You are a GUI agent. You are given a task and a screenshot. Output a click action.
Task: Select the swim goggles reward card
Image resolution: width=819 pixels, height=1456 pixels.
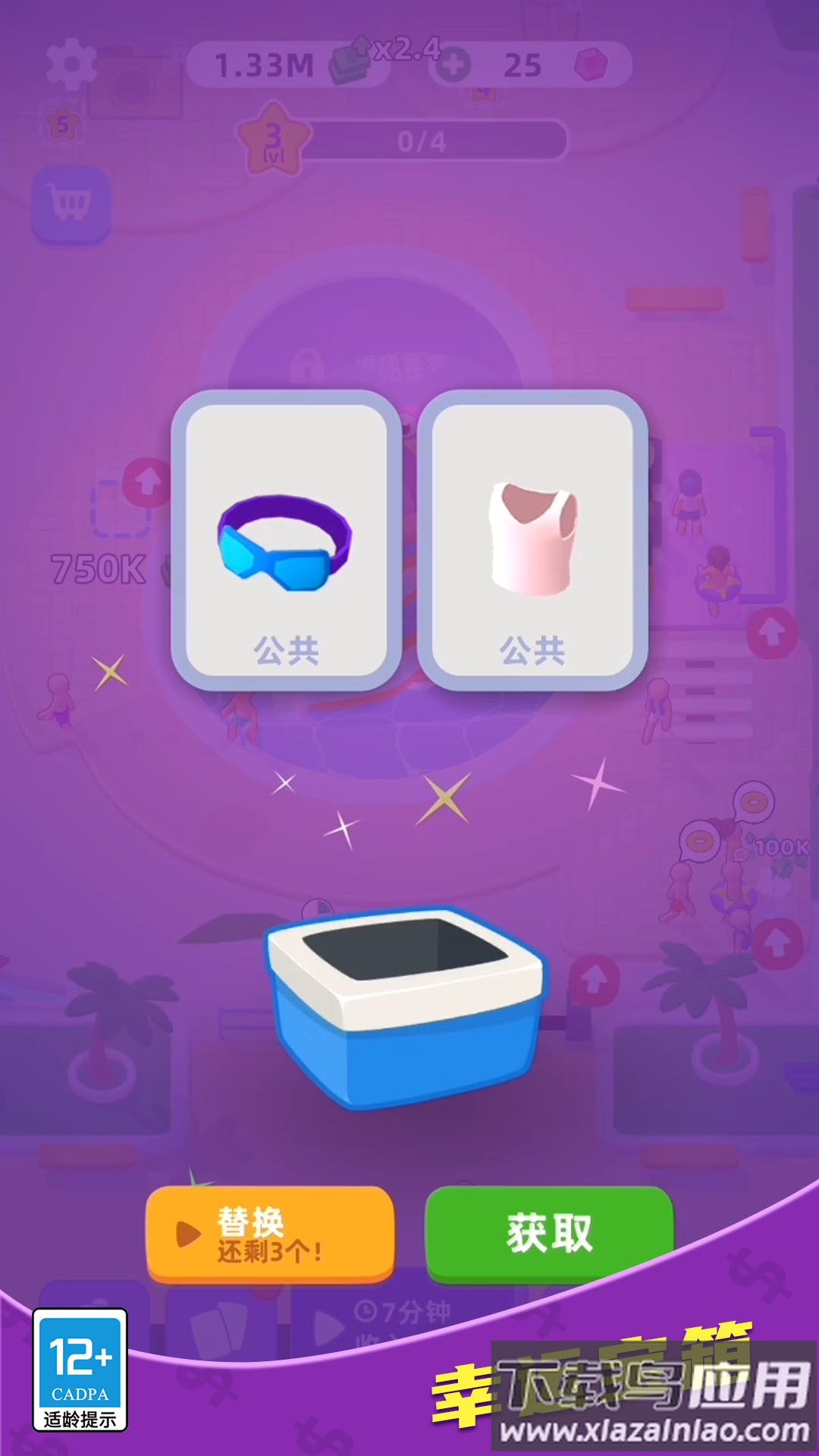click(286, 540)
